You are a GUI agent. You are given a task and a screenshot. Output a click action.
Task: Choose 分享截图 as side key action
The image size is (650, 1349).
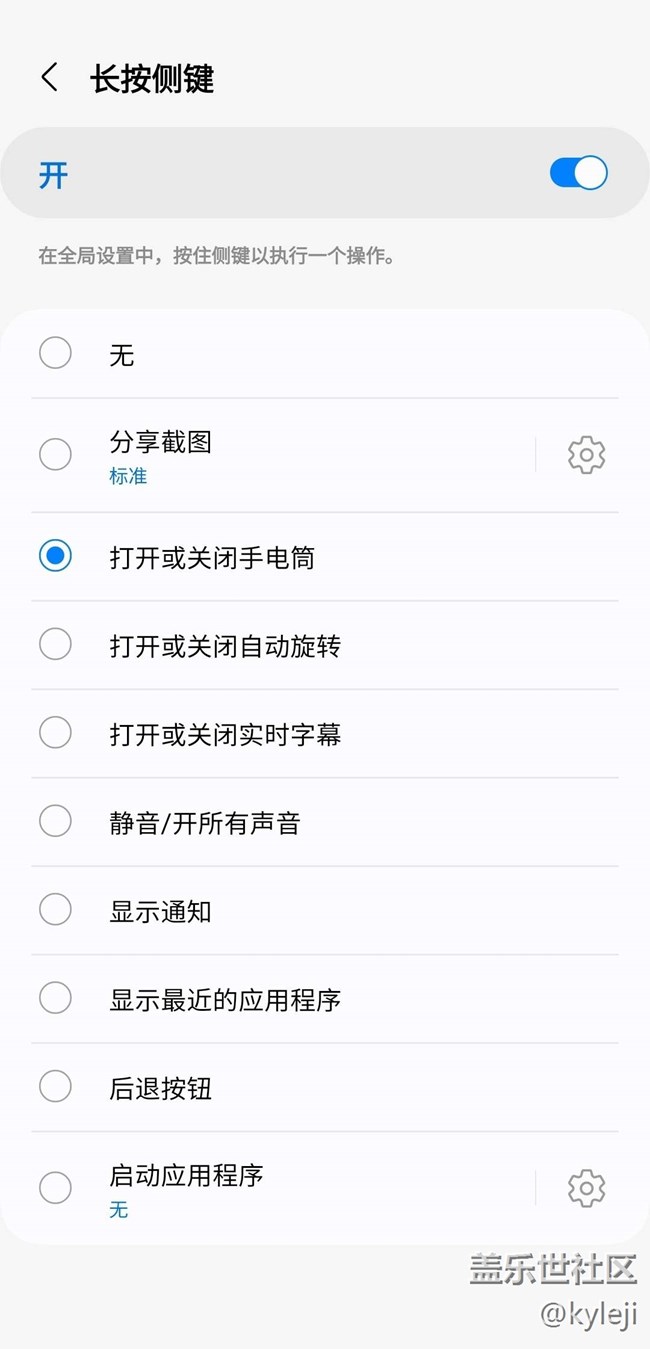[x=55, y=455]
